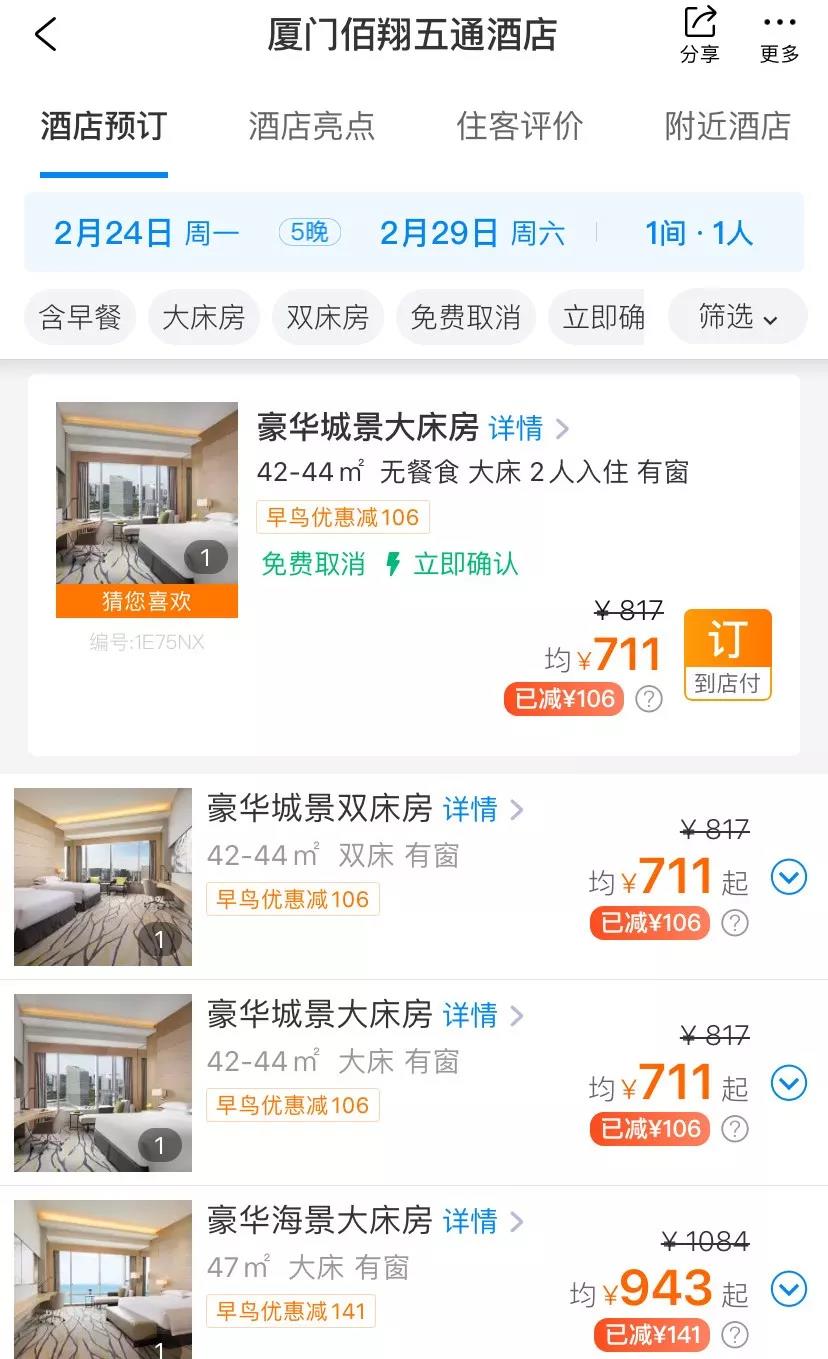Expand 豪华海景大床房 price options chevron
Viewport: 828px width, 1359px height.
[789, 1289]
